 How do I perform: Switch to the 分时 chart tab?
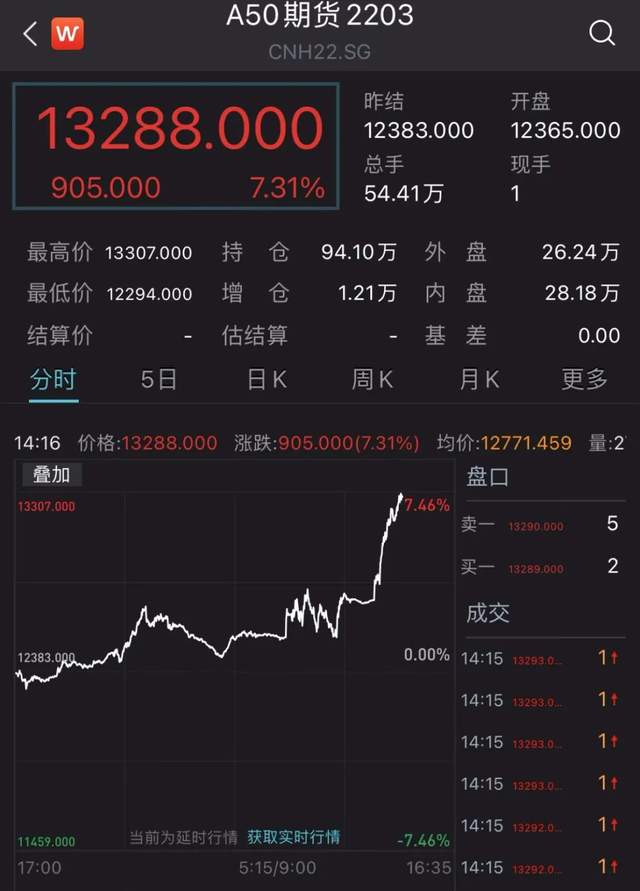[53, 380]
